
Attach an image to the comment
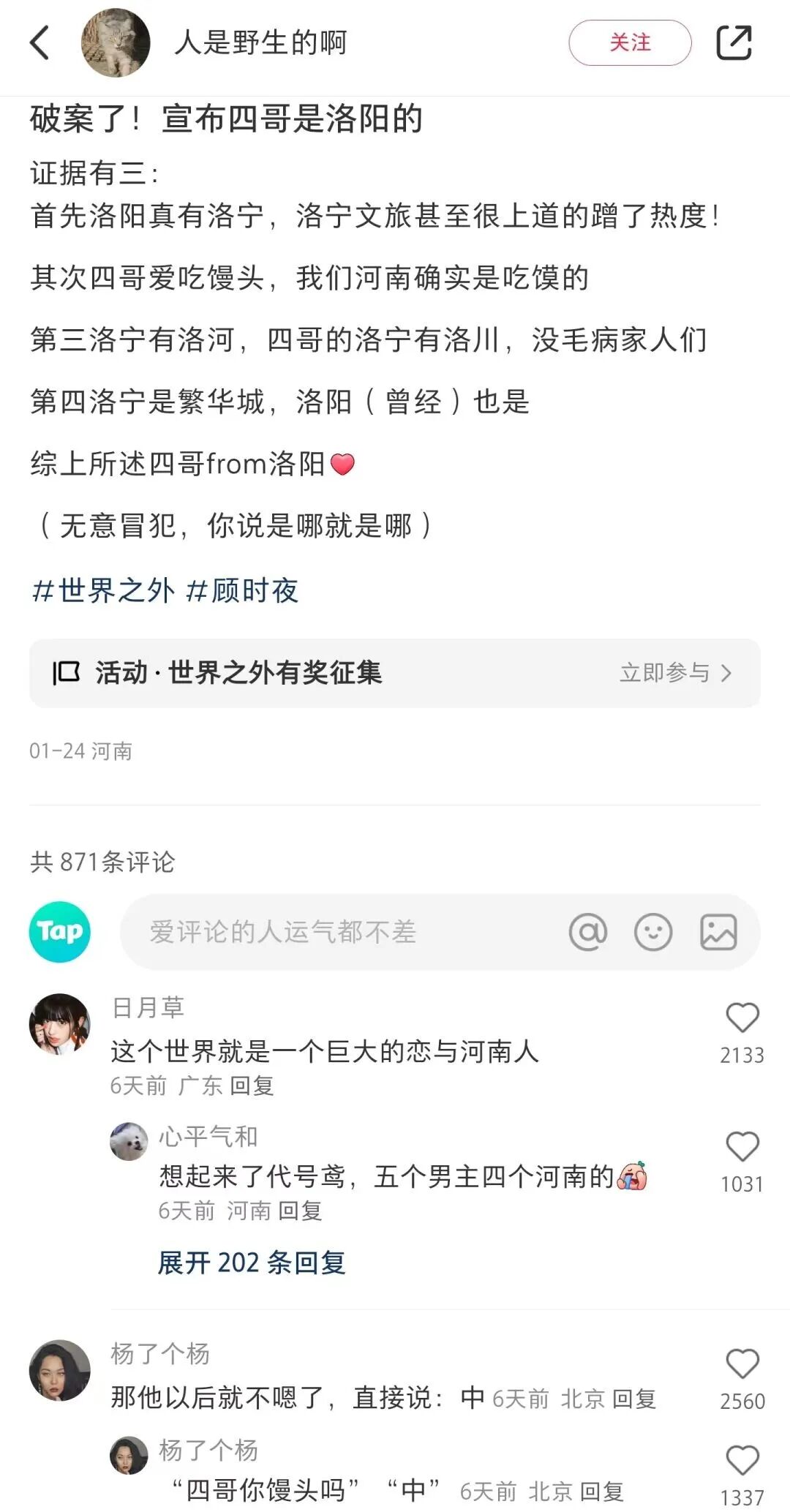coord(718,932)
